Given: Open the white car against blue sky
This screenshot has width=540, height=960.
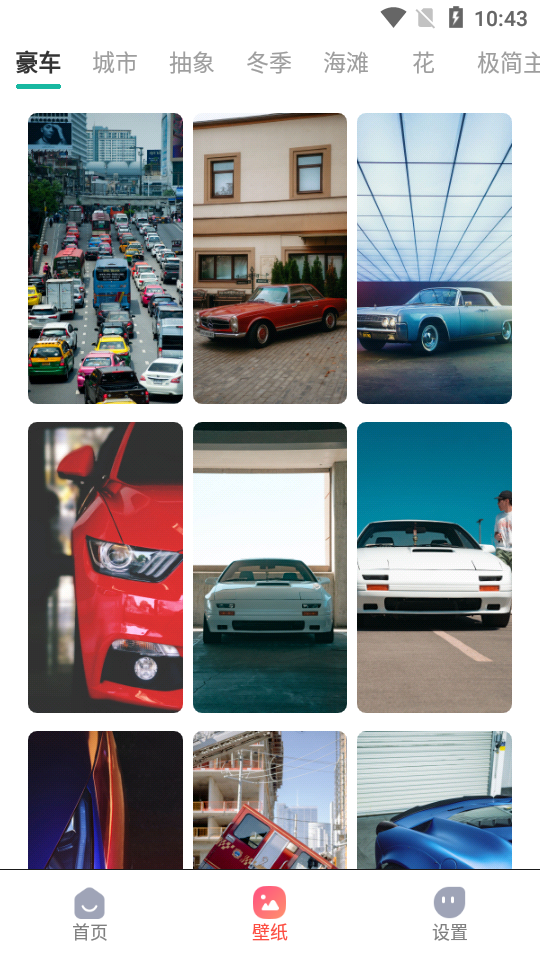Looking at the screenshot, I should (434, 567).
